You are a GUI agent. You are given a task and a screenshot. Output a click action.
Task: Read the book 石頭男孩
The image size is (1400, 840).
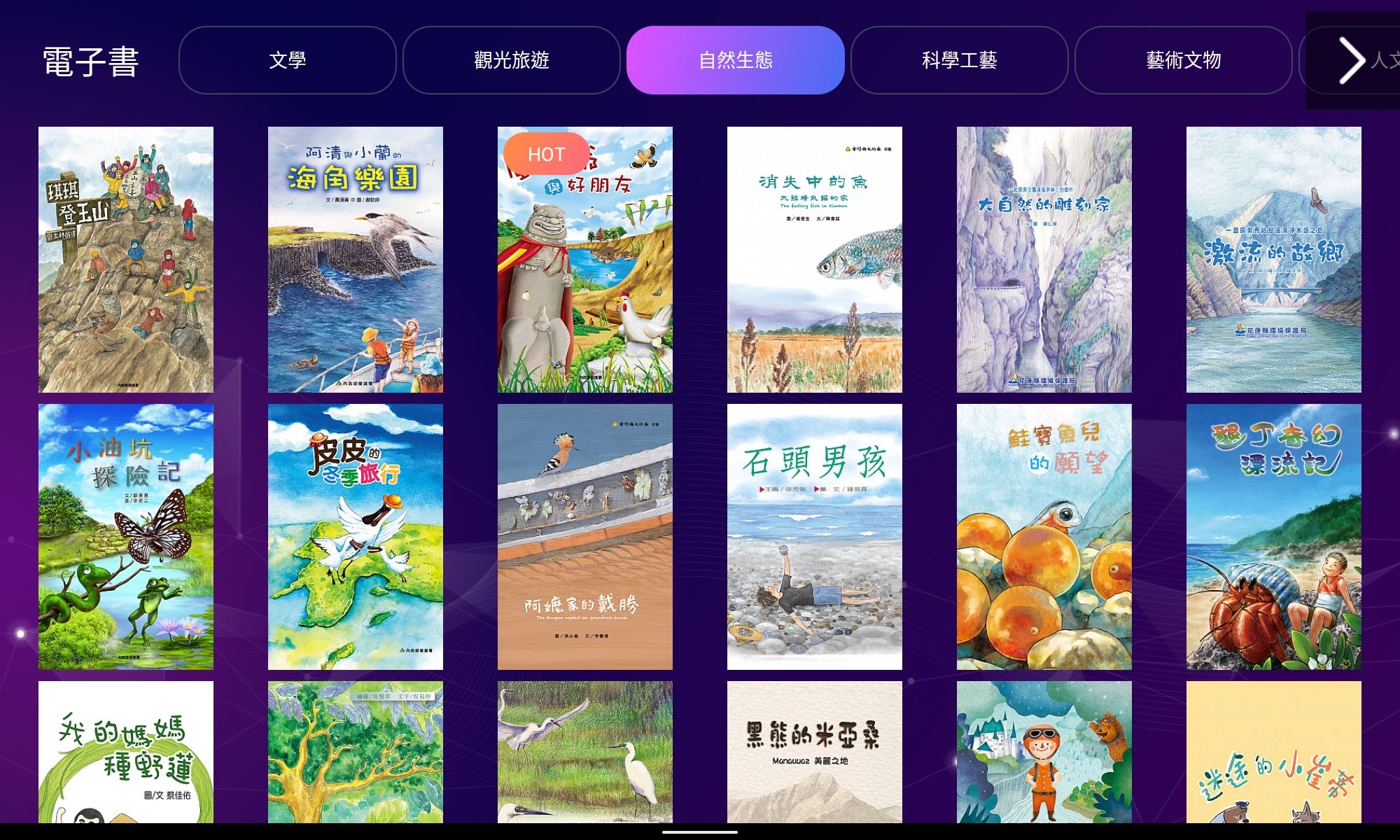click(815, 536)
